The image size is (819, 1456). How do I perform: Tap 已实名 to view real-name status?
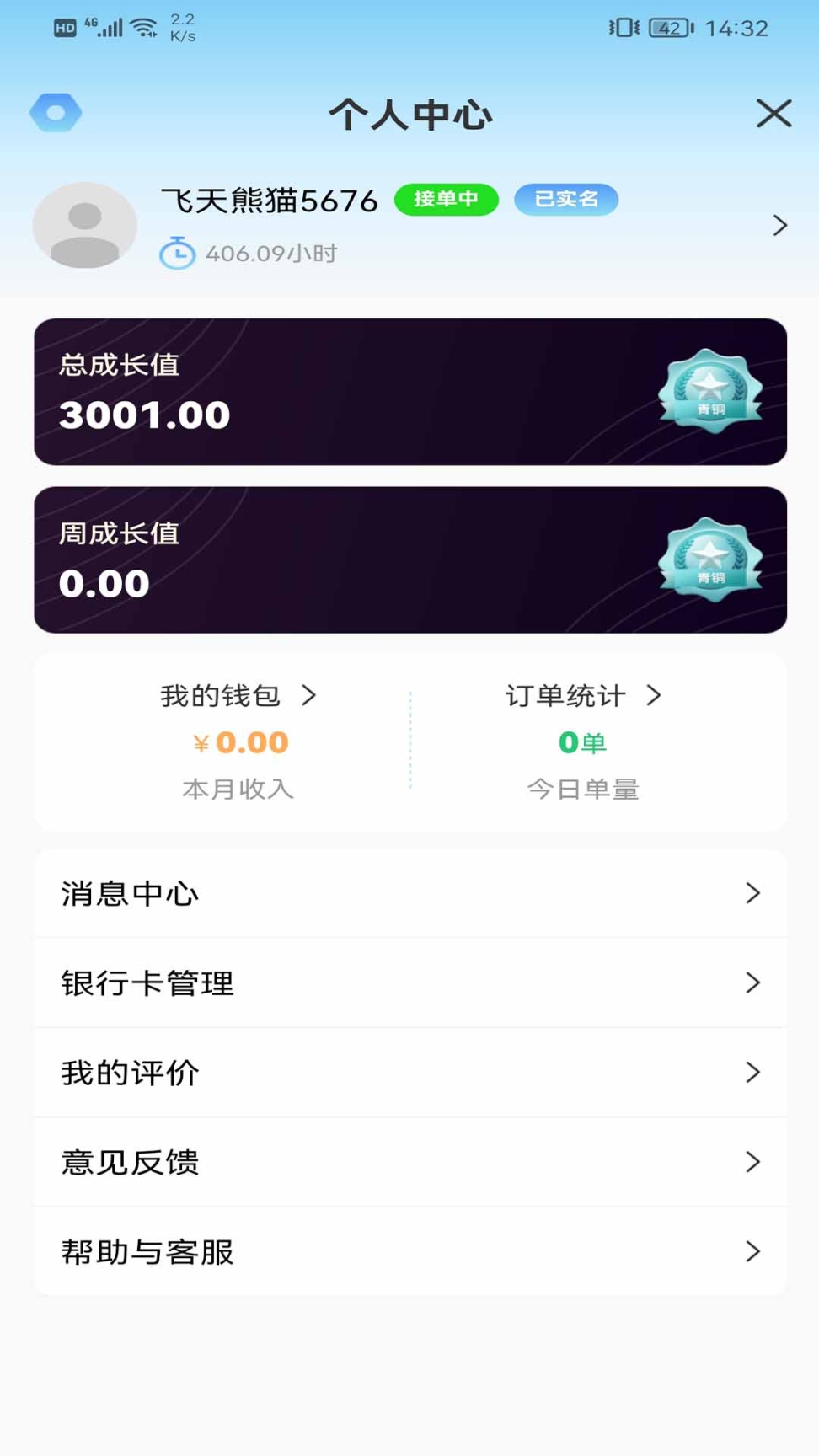(x=566, y=200)
